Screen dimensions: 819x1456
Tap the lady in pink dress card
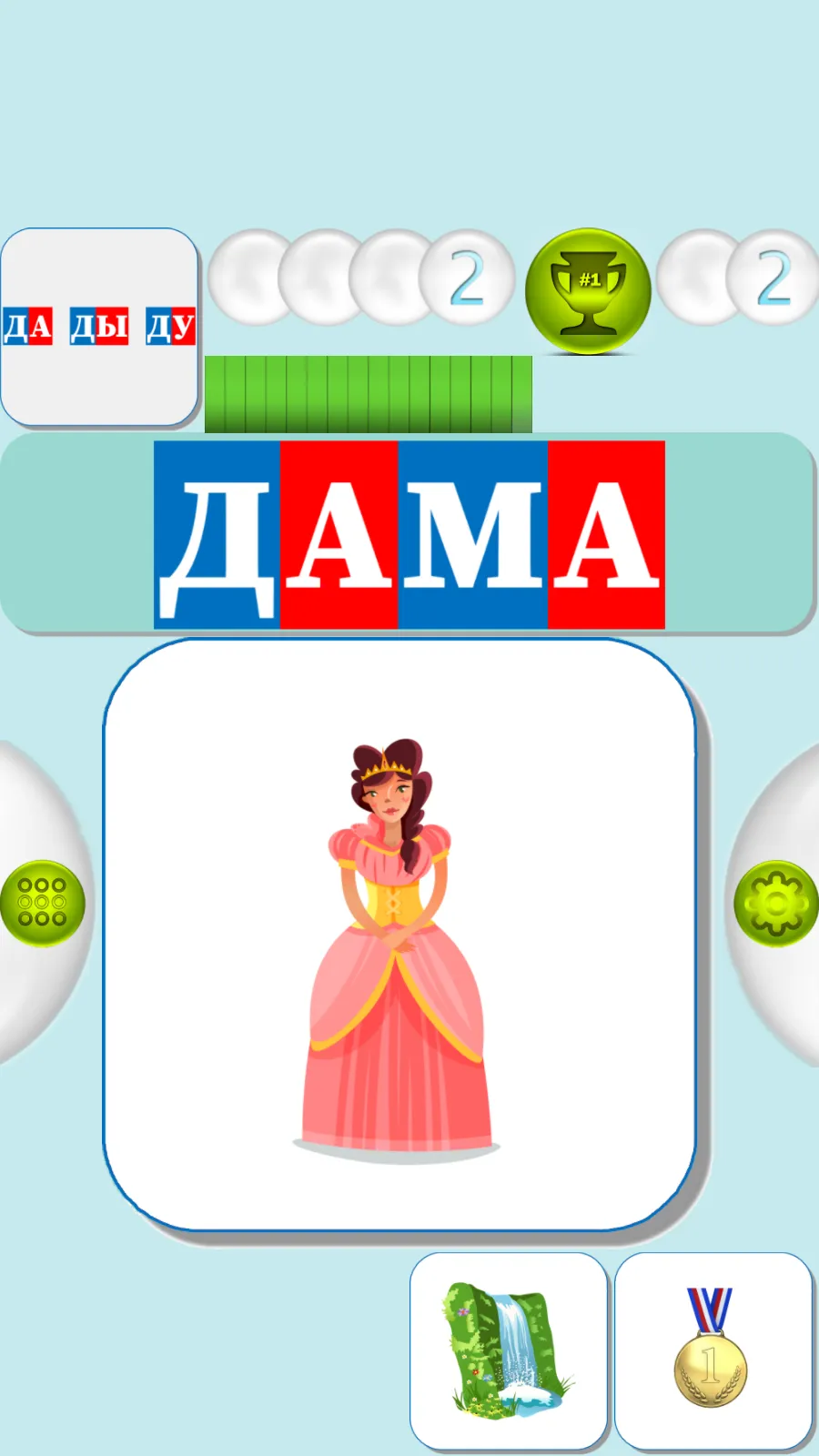click(399, 935)
